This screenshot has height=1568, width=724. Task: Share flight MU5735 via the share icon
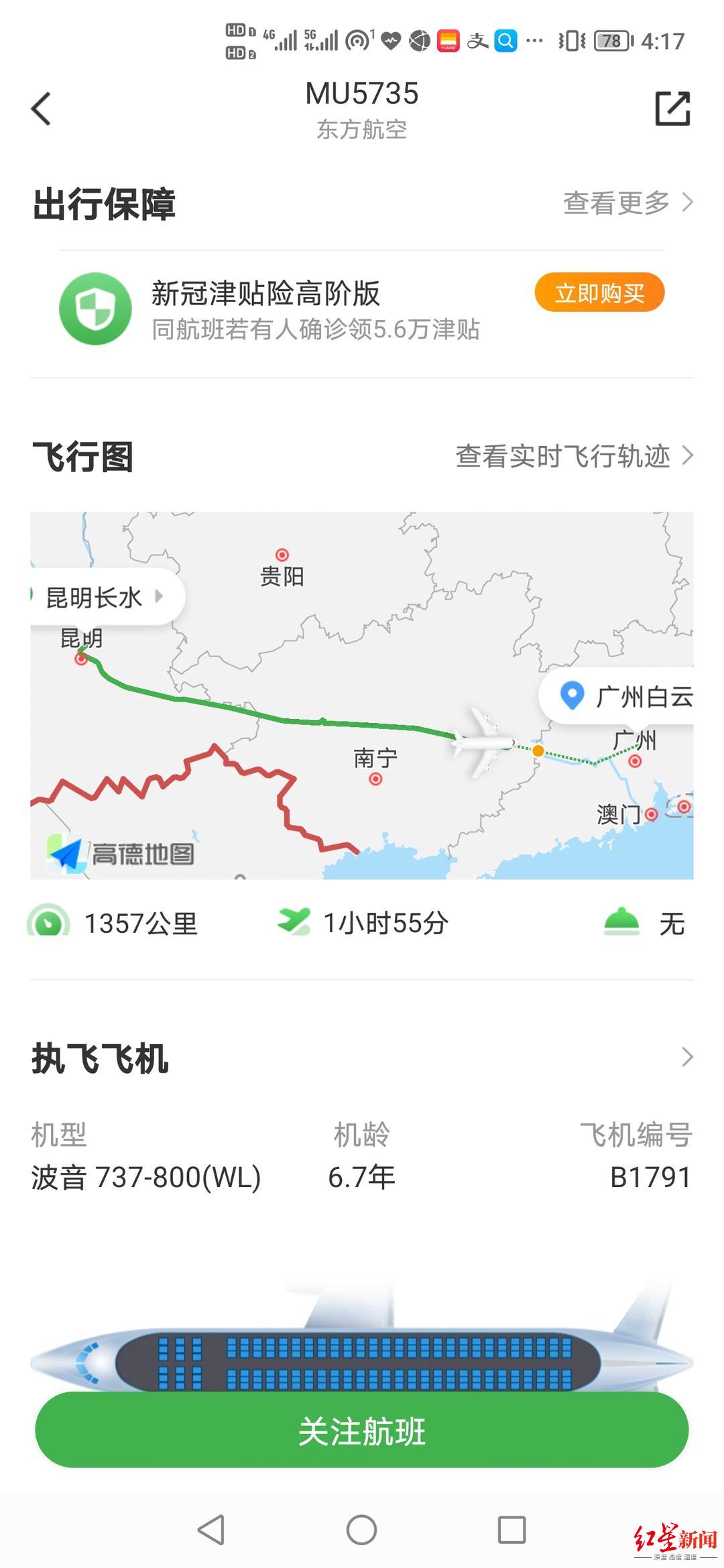pyautogui.click(x=672, y=109)
